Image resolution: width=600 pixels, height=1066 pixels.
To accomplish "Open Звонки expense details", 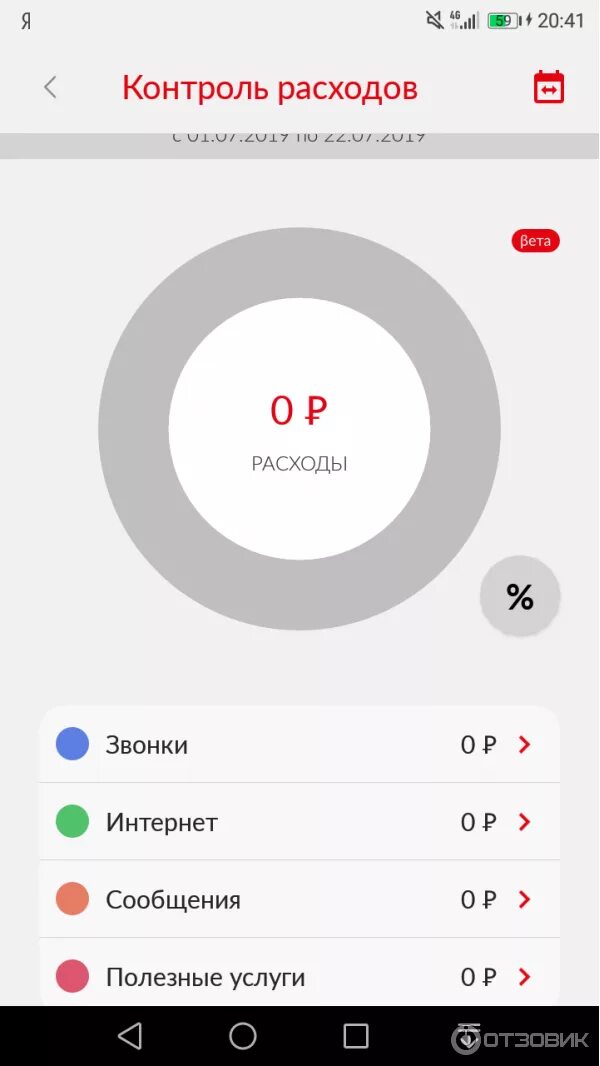I will pos(300,744).
